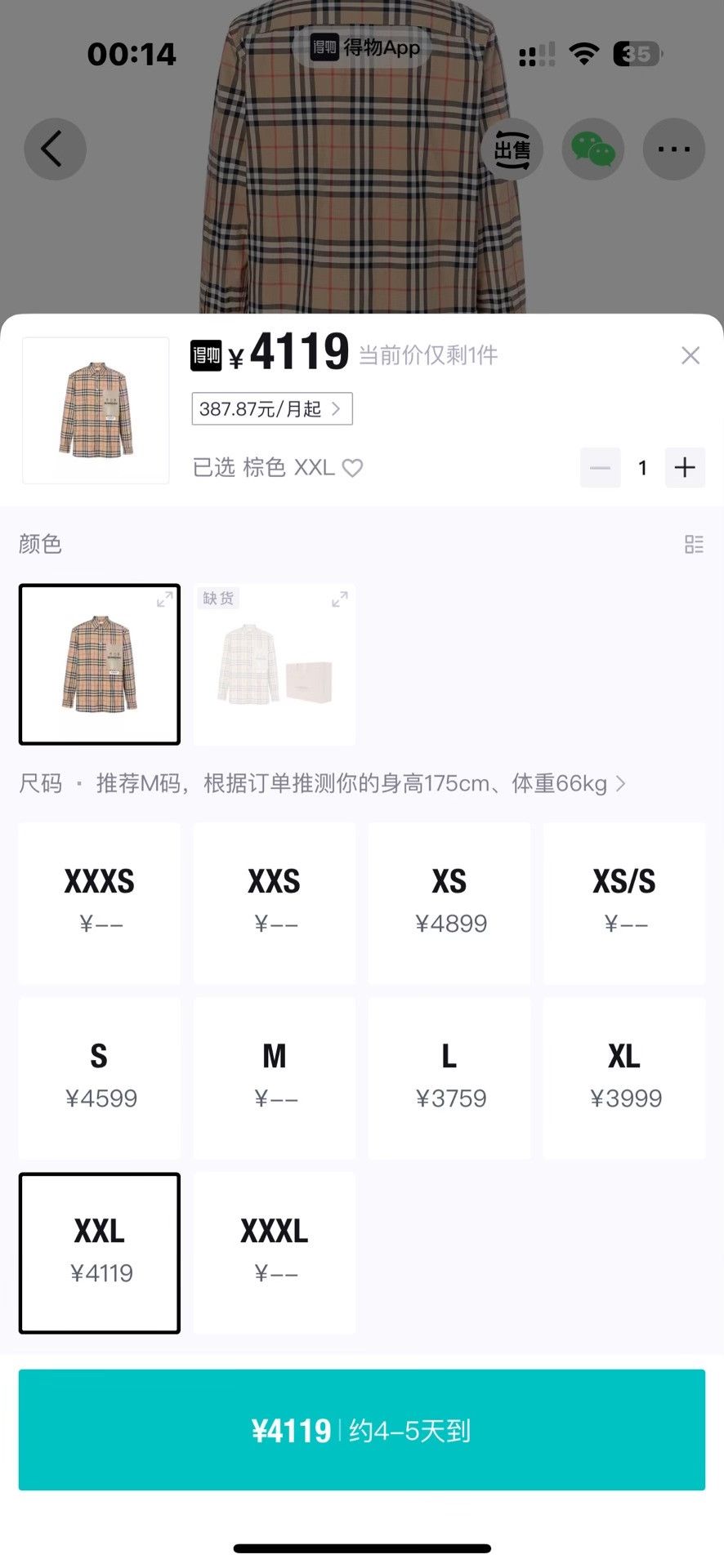The image size is (724, 1568).
Task: Buy now for ¥4119 button
Action: tap(362, 1430)
